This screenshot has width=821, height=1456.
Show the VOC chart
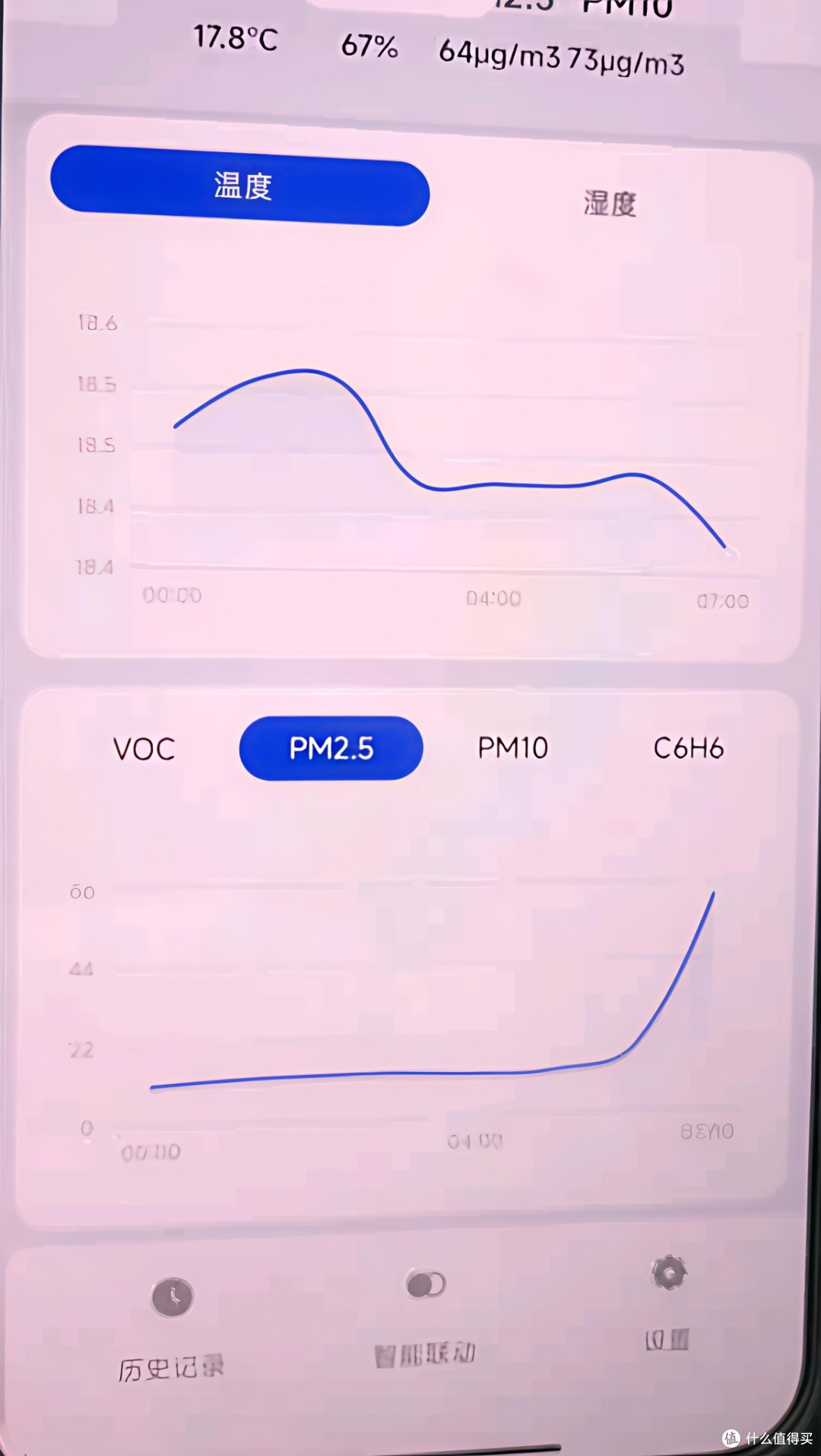(144, 749)
